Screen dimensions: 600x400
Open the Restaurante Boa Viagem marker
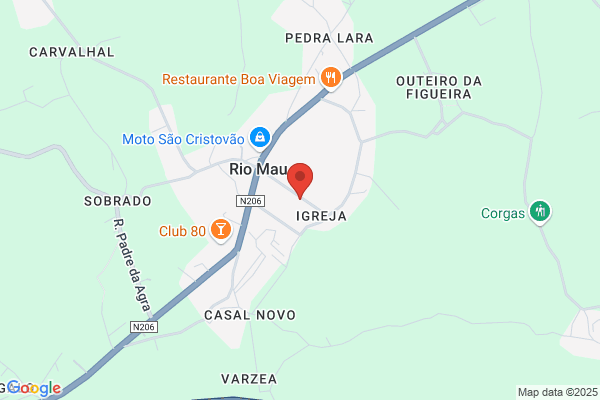tap(331, 78)
